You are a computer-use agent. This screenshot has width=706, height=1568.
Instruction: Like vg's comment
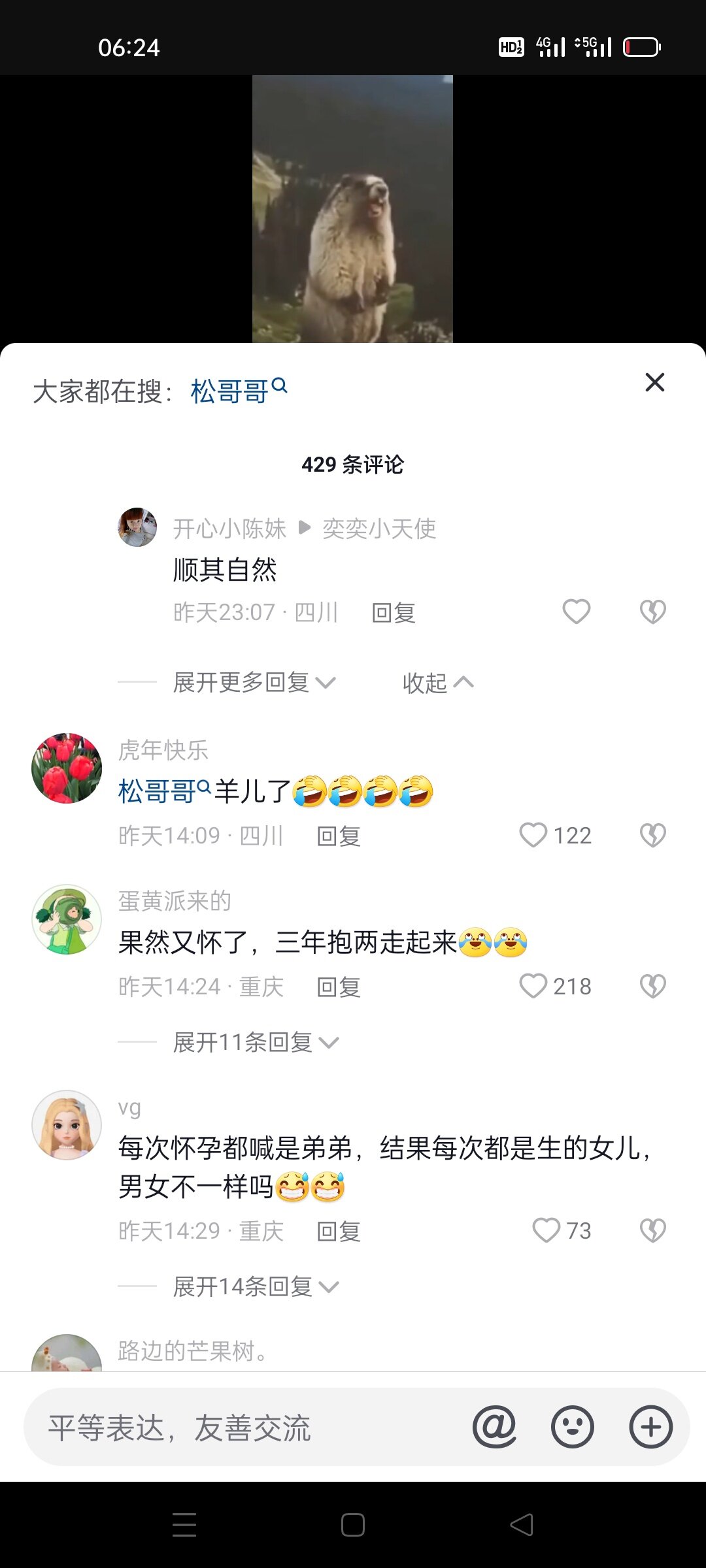[546, 1230]
